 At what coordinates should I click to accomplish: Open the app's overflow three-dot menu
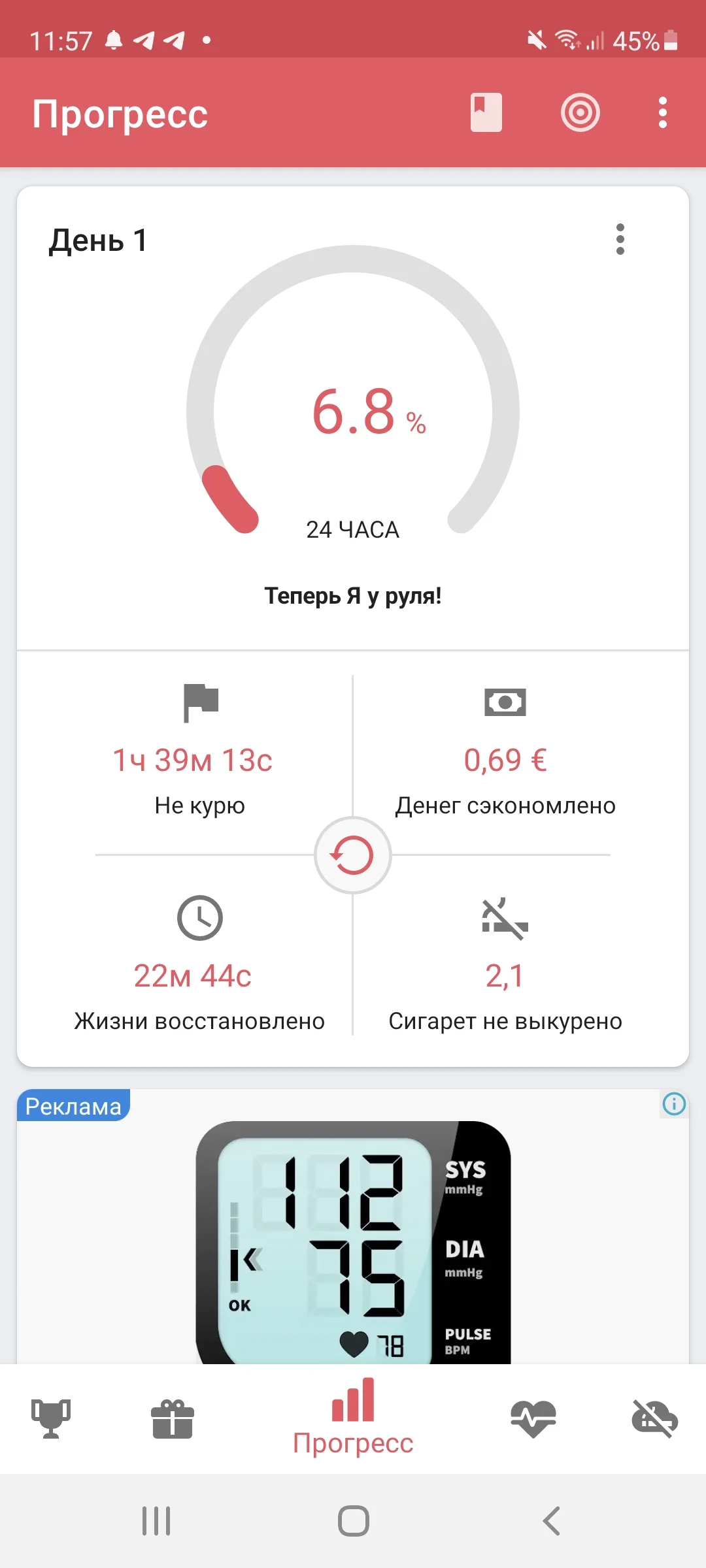662,112
